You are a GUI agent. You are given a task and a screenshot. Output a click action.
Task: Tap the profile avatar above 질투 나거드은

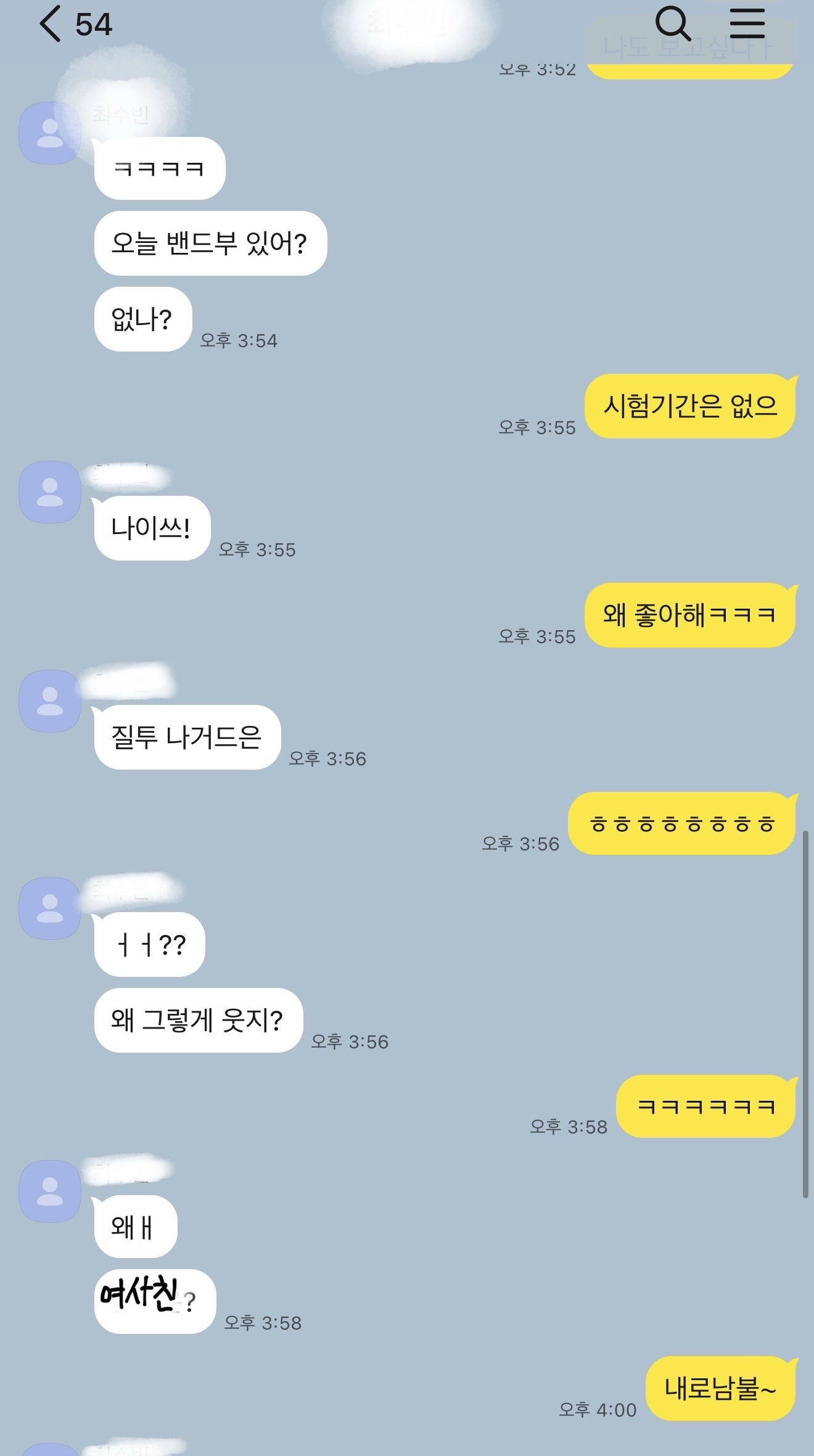click(x=50, y=701)
